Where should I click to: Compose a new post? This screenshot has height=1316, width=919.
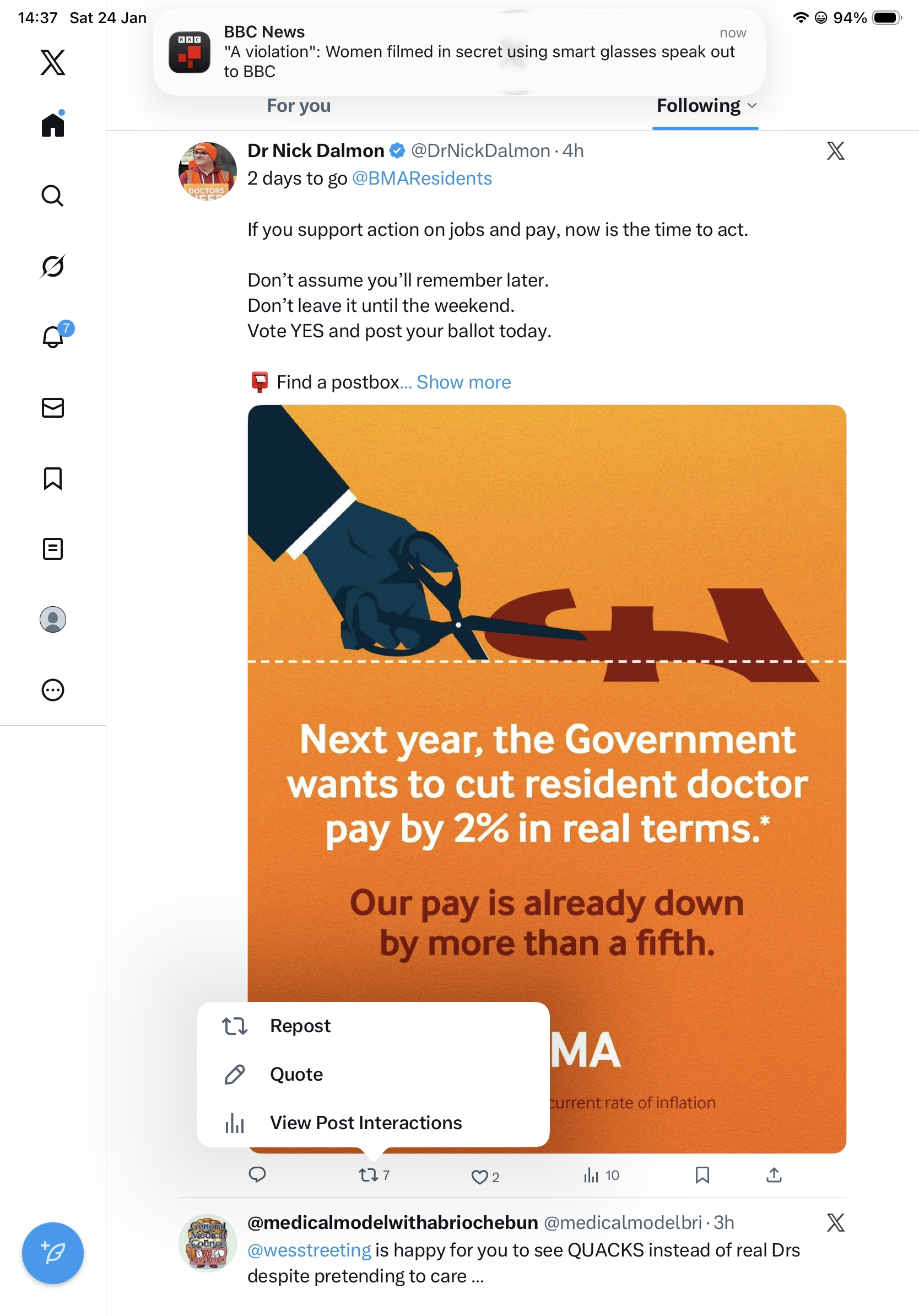53,1253
